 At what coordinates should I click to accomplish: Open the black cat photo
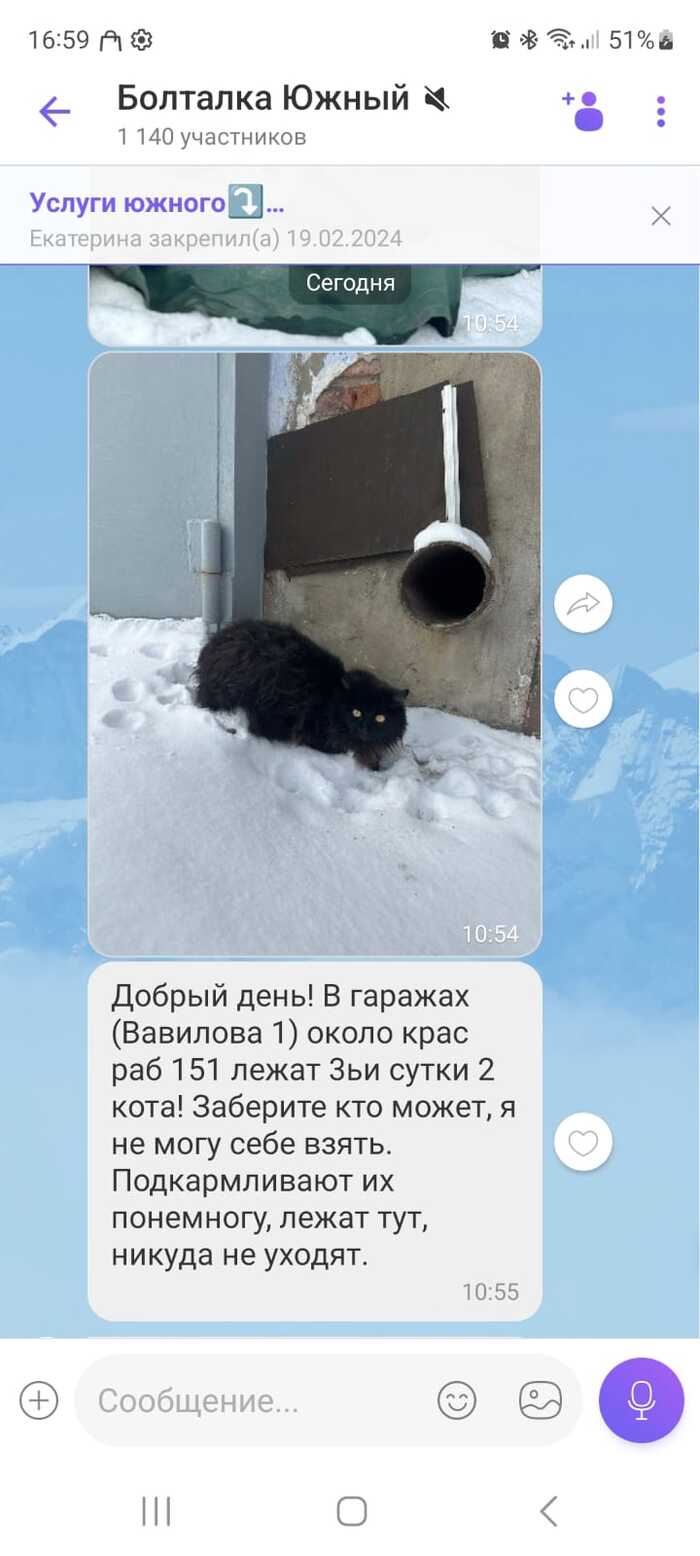(x=314, y=653)
